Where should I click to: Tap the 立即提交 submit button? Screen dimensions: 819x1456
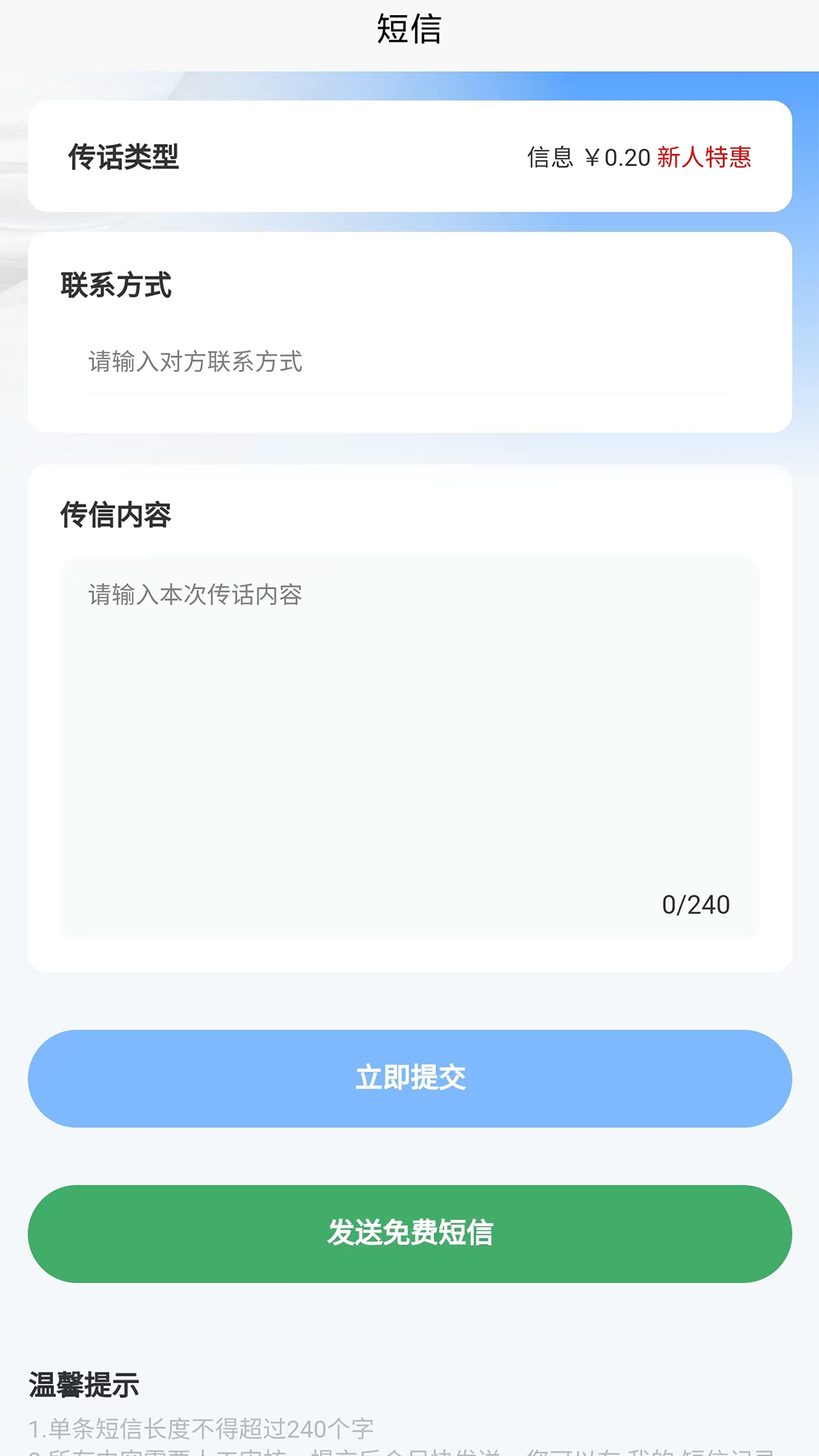click(x=409, y=1078)
